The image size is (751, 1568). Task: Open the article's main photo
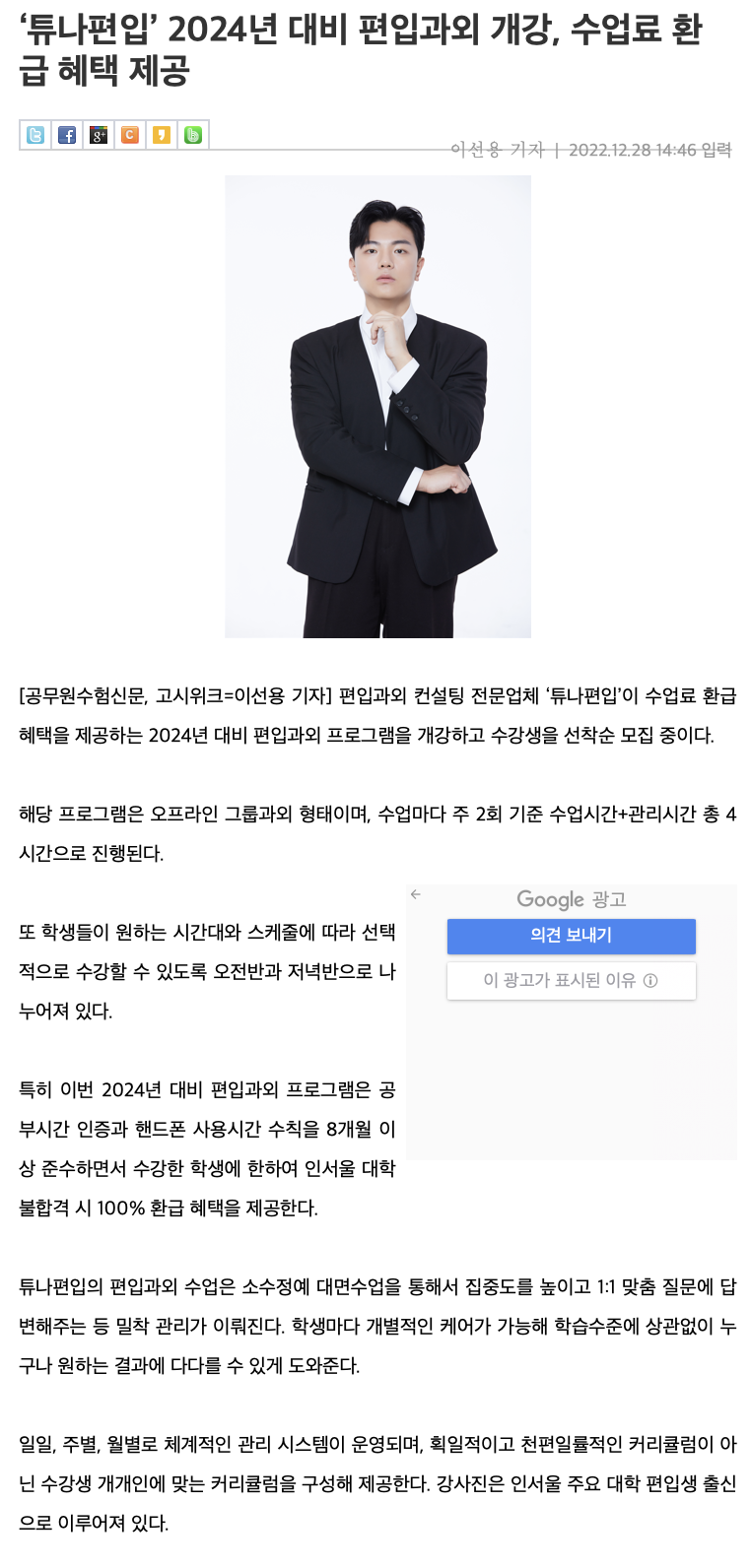377,407
